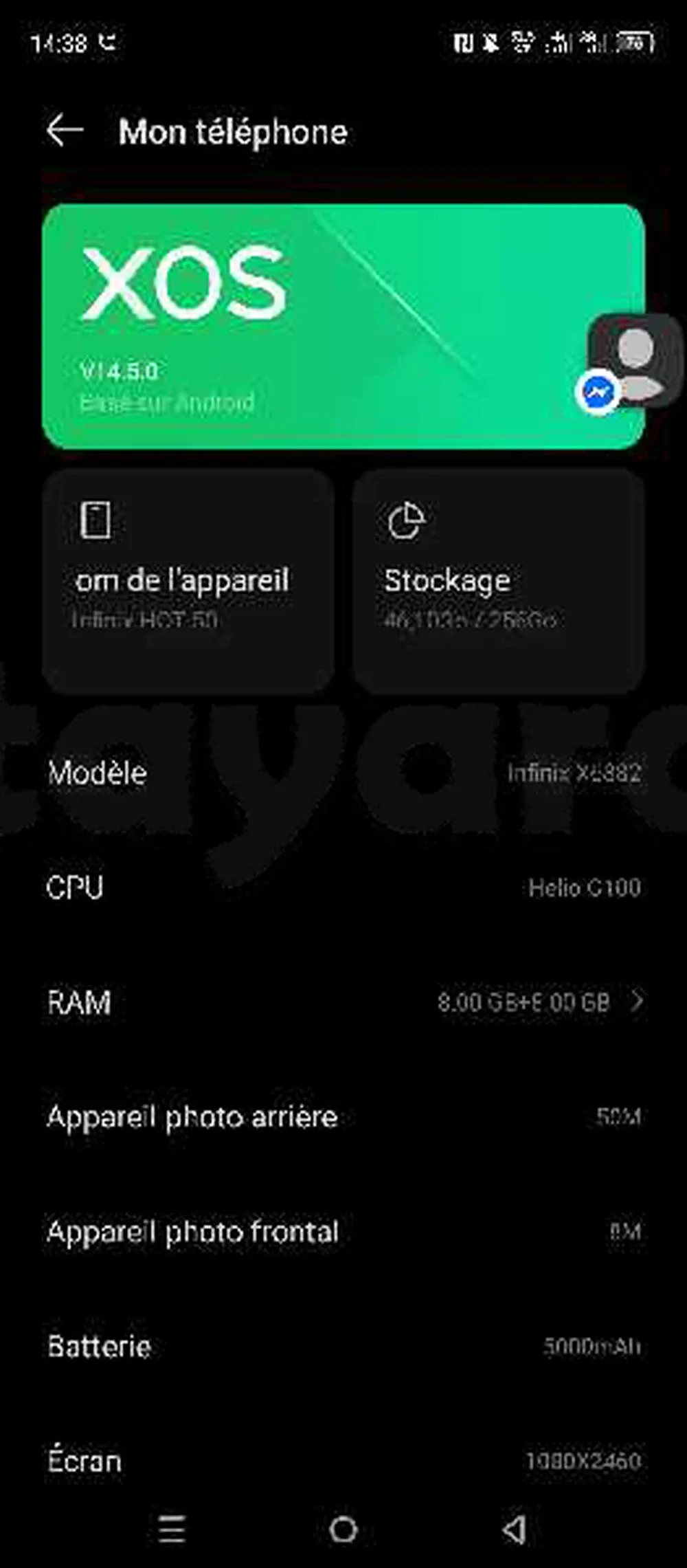Open the XOS version card
The image size is (687, 1568).
point(309,327)
